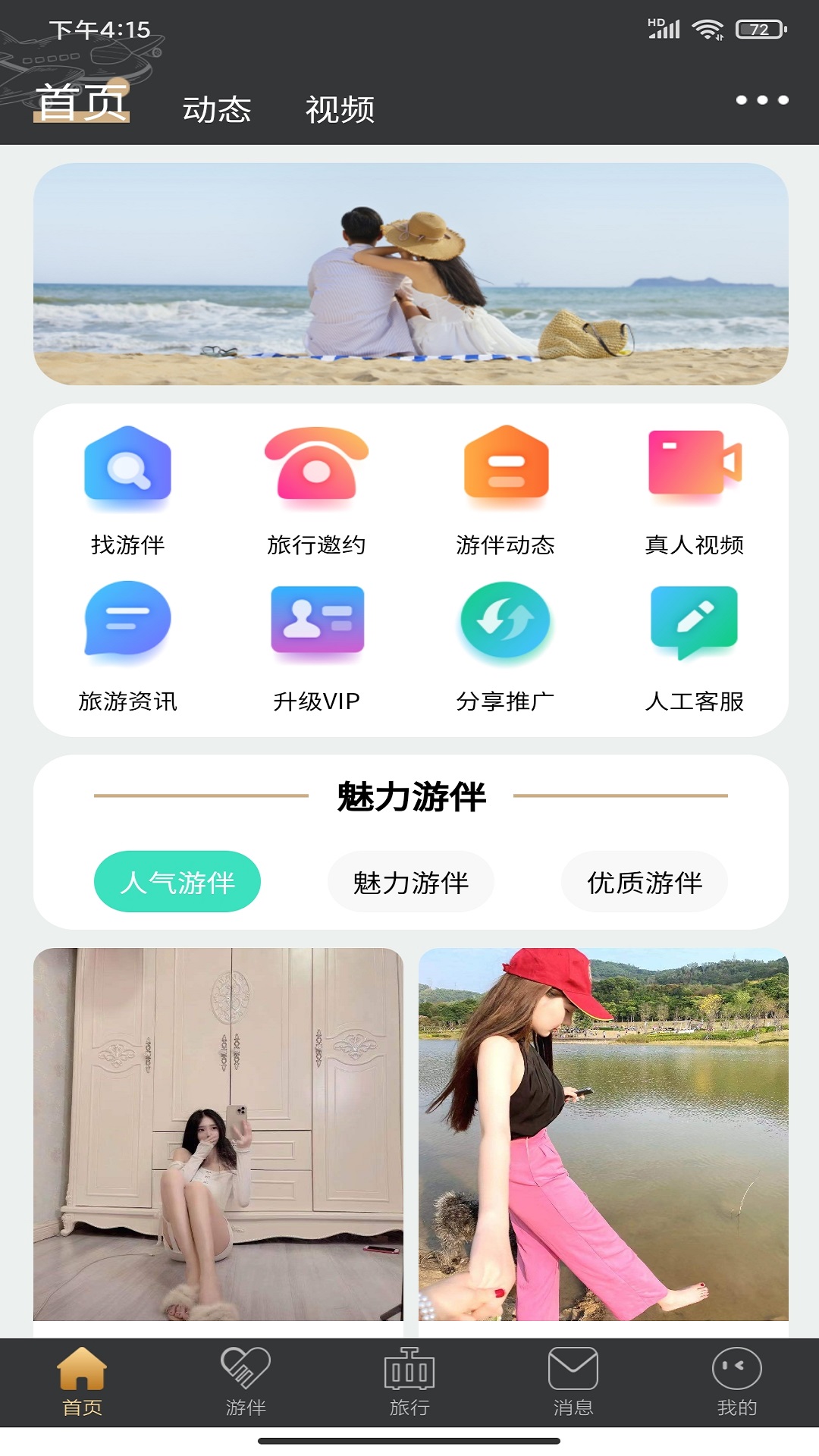Open the 找游伴 search feature
Screen dimensions: 819x1456
[x=127, y=493]
